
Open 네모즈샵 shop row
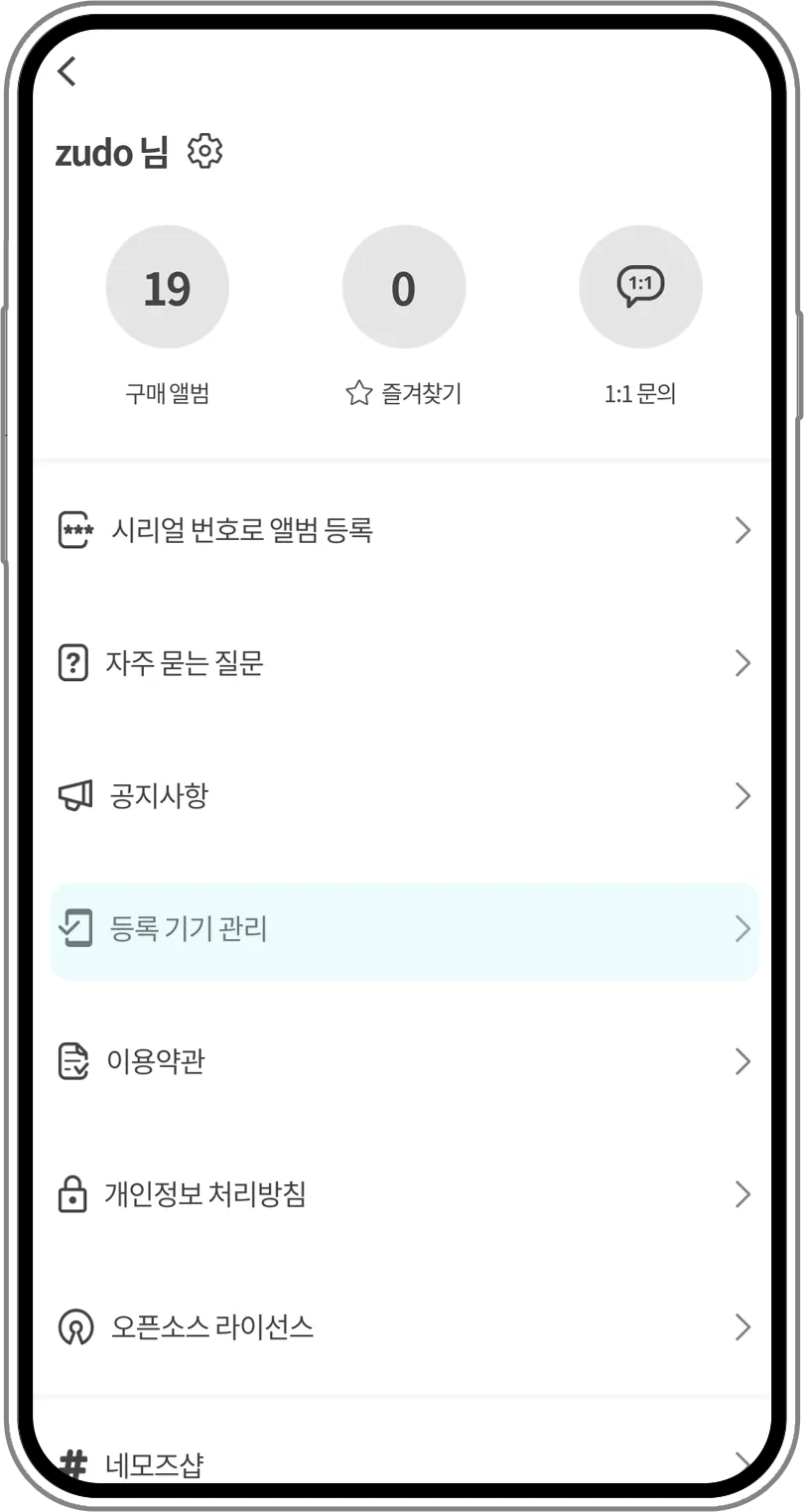[x=402, y=1462]
